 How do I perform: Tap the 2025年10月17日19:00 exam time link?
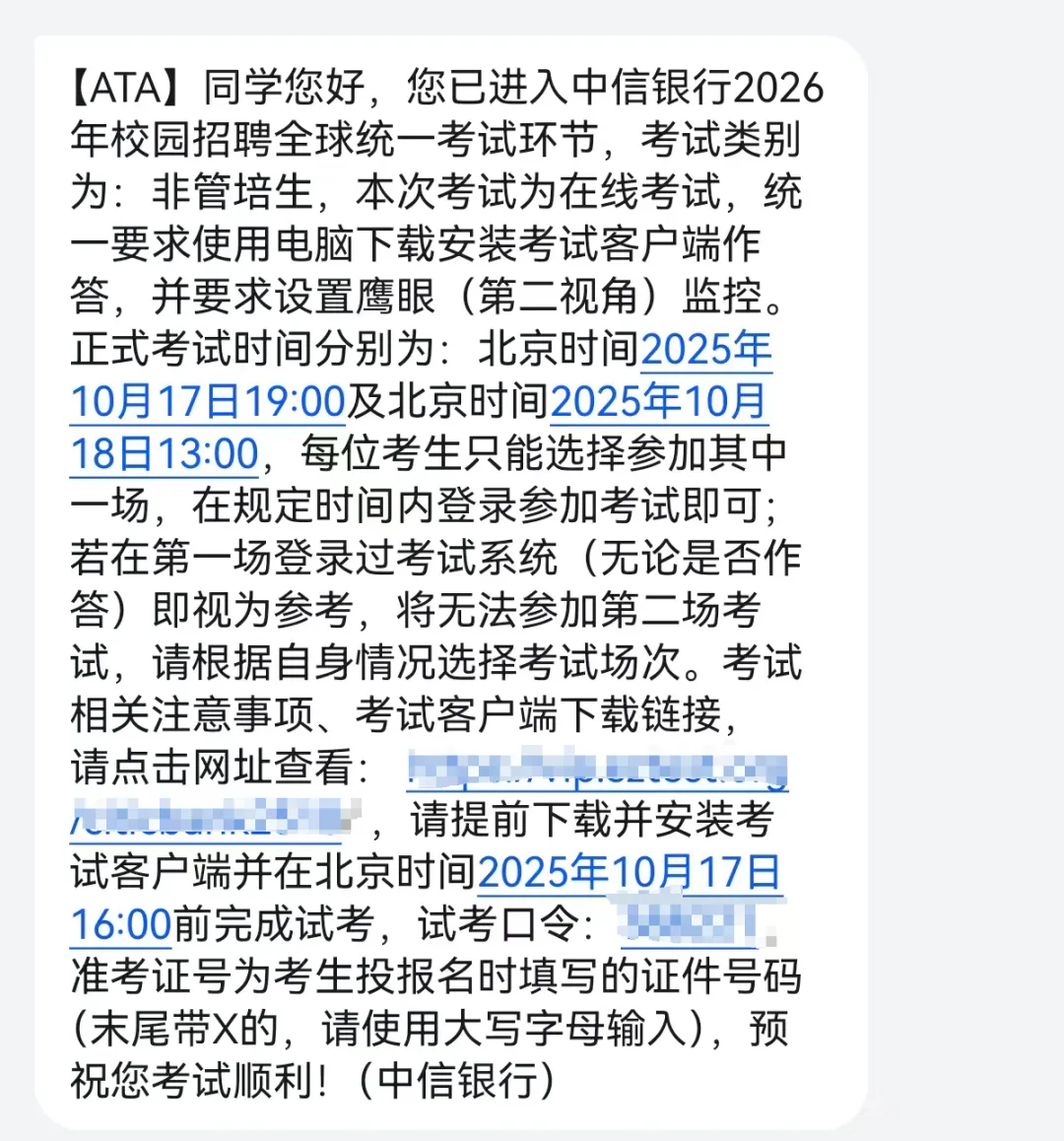[x=207, y=401]
